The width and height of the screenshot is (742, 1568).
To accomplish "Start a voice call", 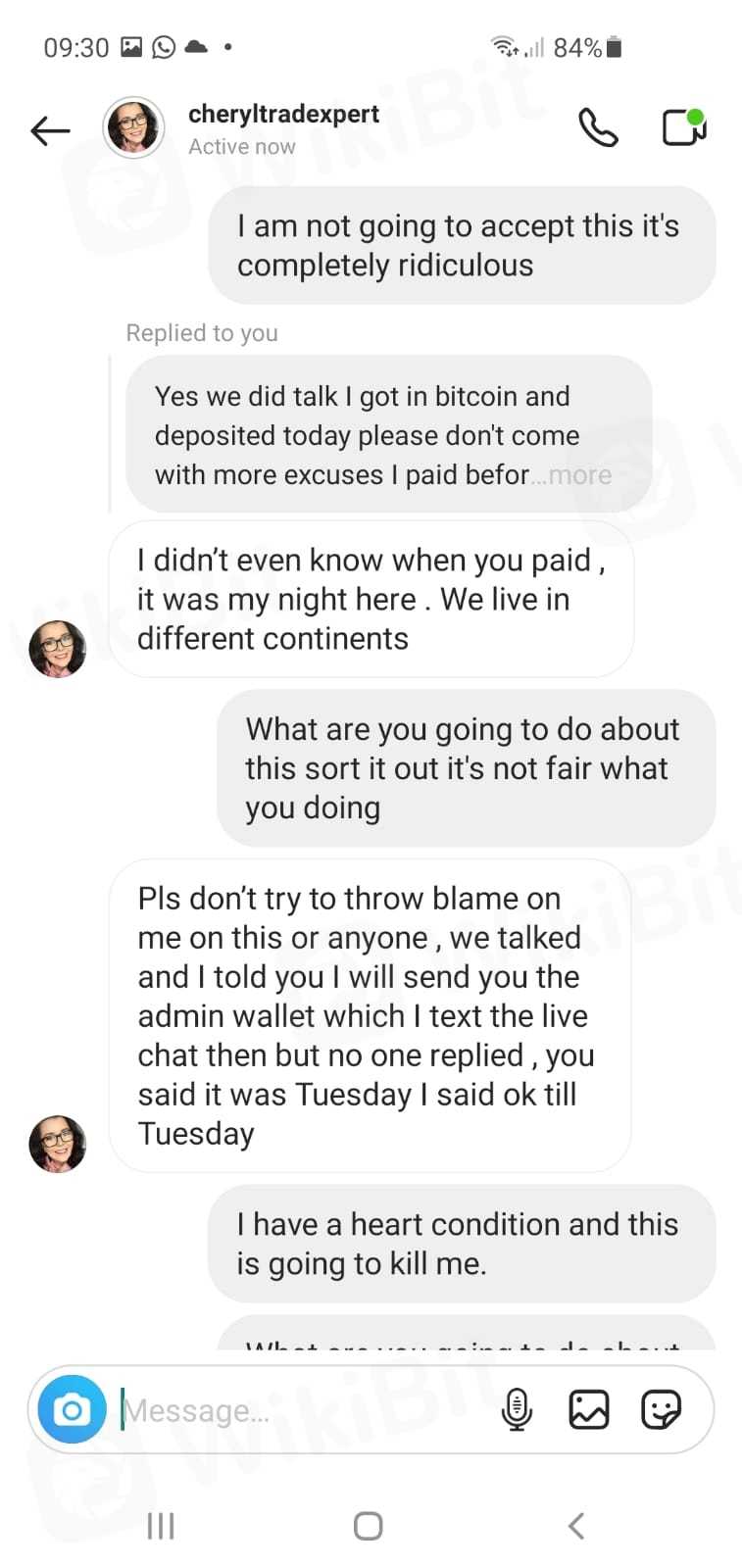I will (x=598, y=127).
